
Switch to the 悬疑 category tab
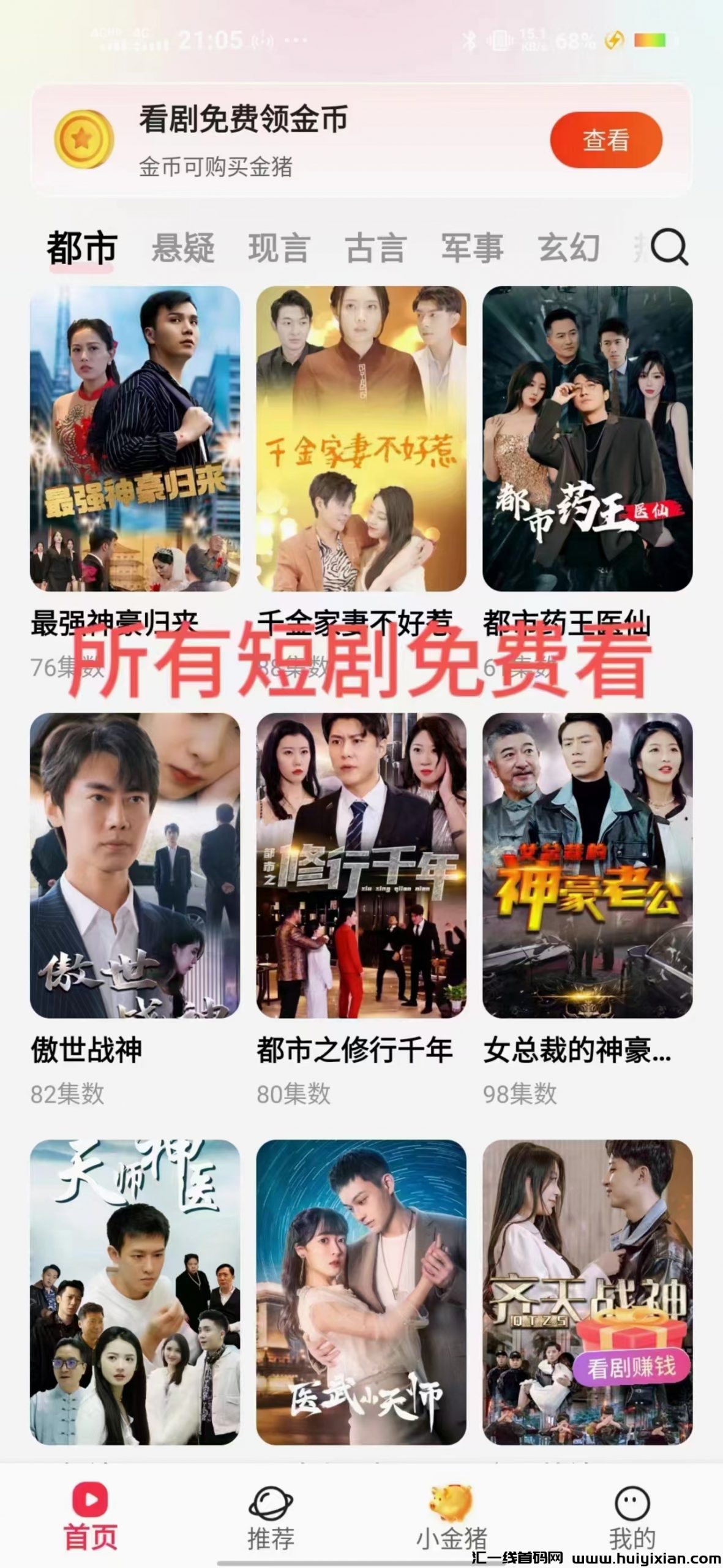click(x=183, y=248)
